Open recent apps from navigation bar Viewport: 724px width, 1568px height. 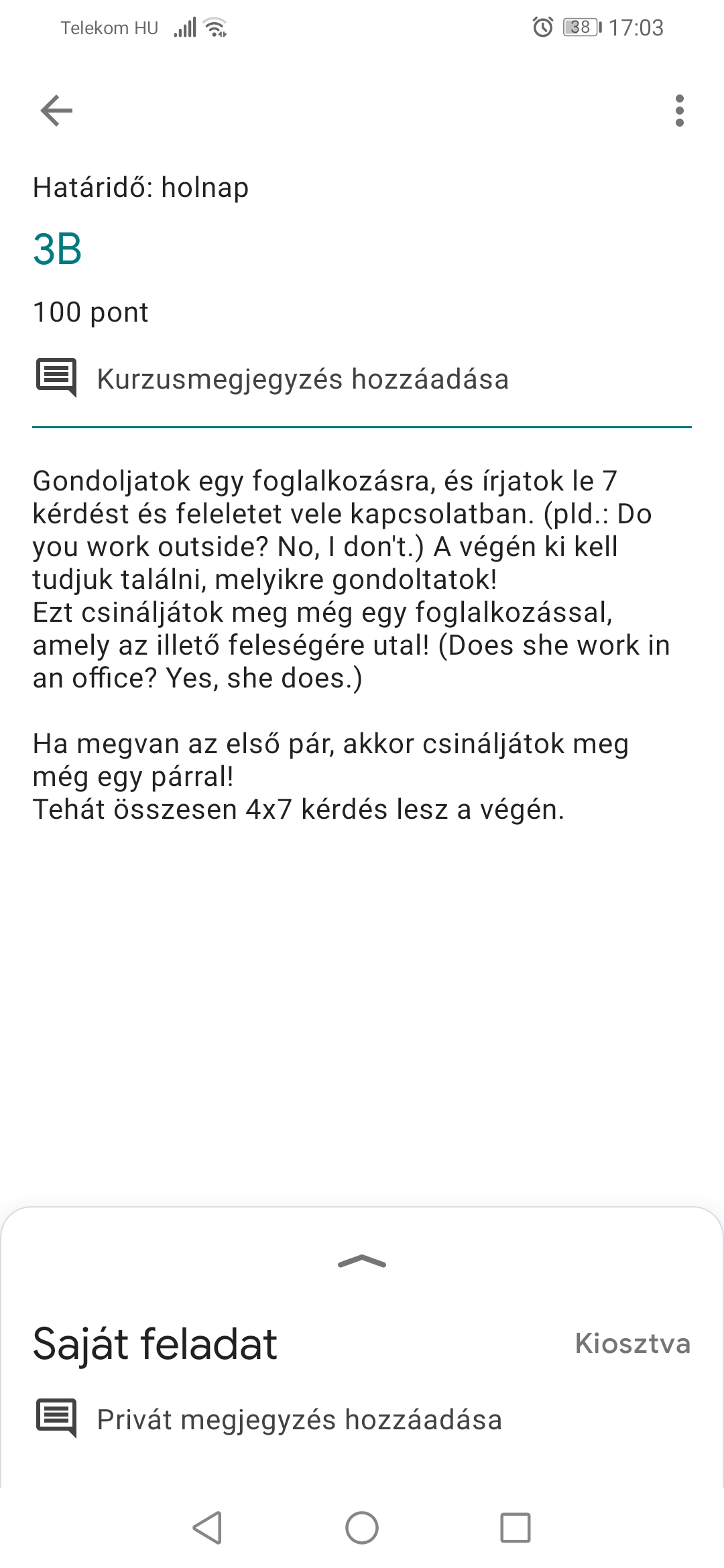515,1528
